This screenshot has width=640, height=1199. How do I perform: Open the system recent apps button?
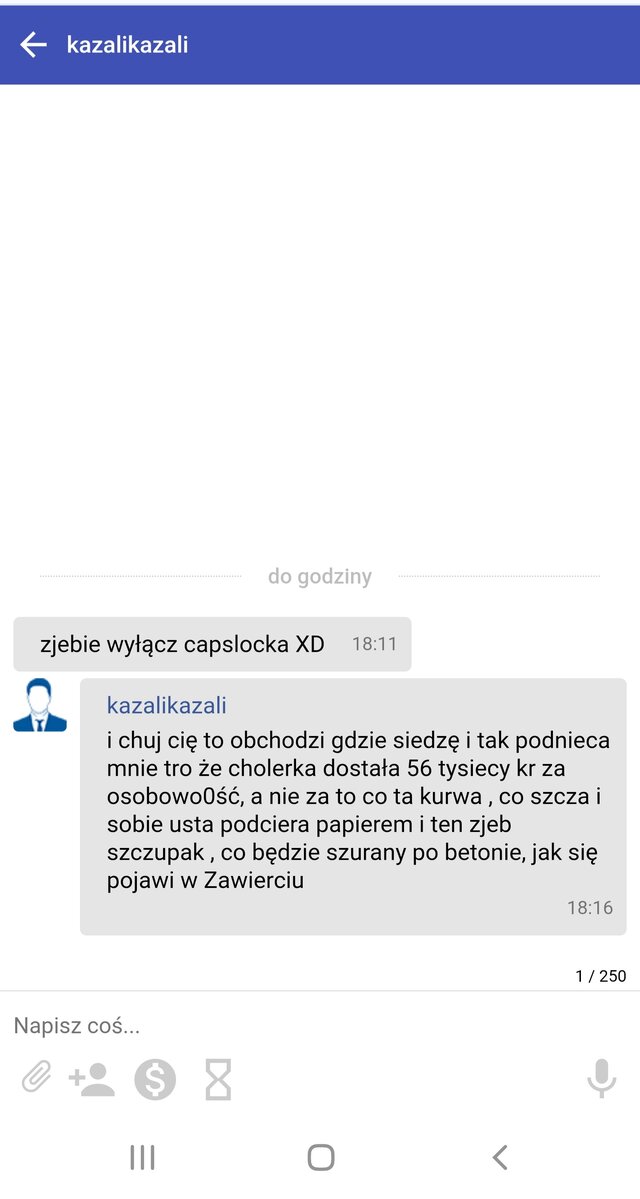142,1158
